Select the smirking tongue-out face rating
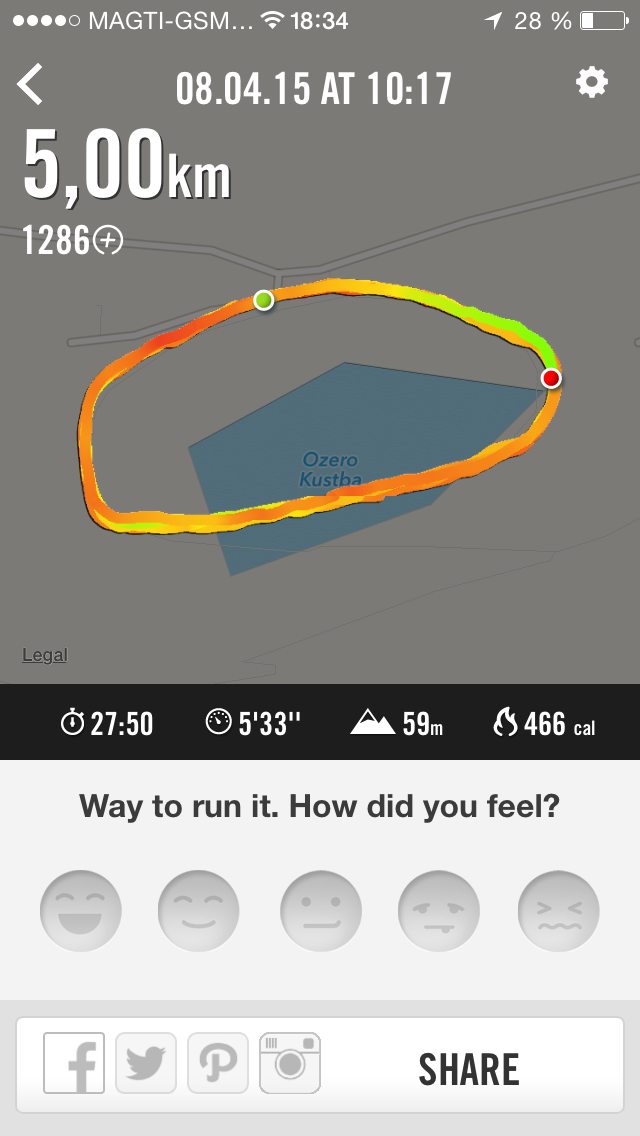 coord(439,911)
